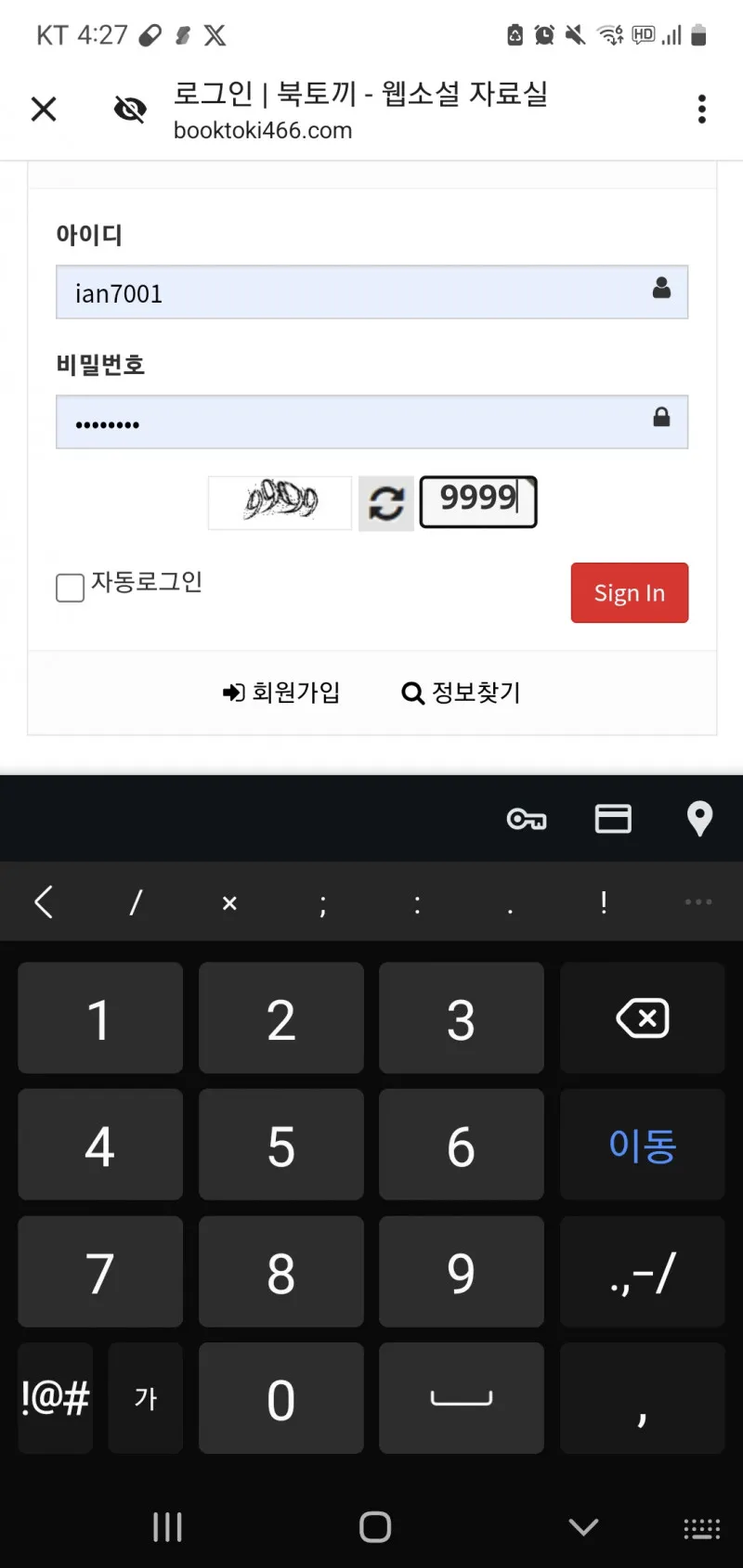The height and width of the screenshot is (1568, 743).
Task: Open saved payment cards icon
Action: pyautogui.click(x=613, y=819)
